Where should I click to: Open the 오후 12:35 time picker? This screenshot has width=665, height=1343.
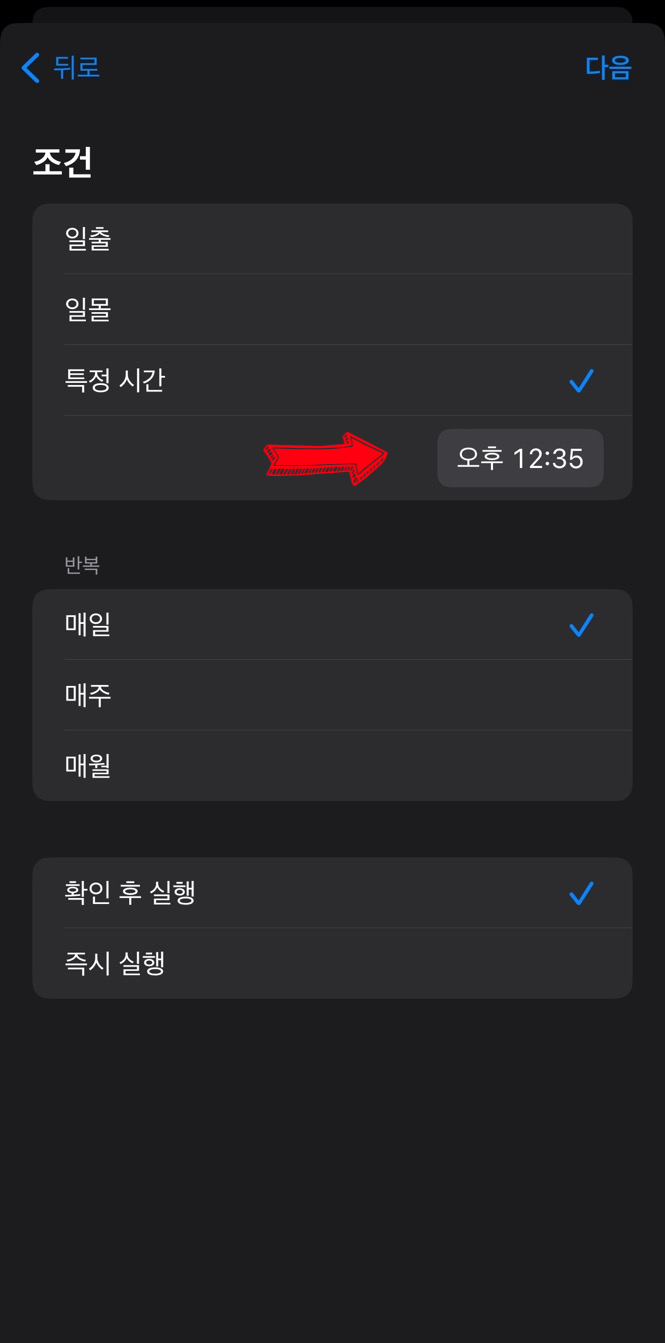pyautogui.click(x=520, y=458)
